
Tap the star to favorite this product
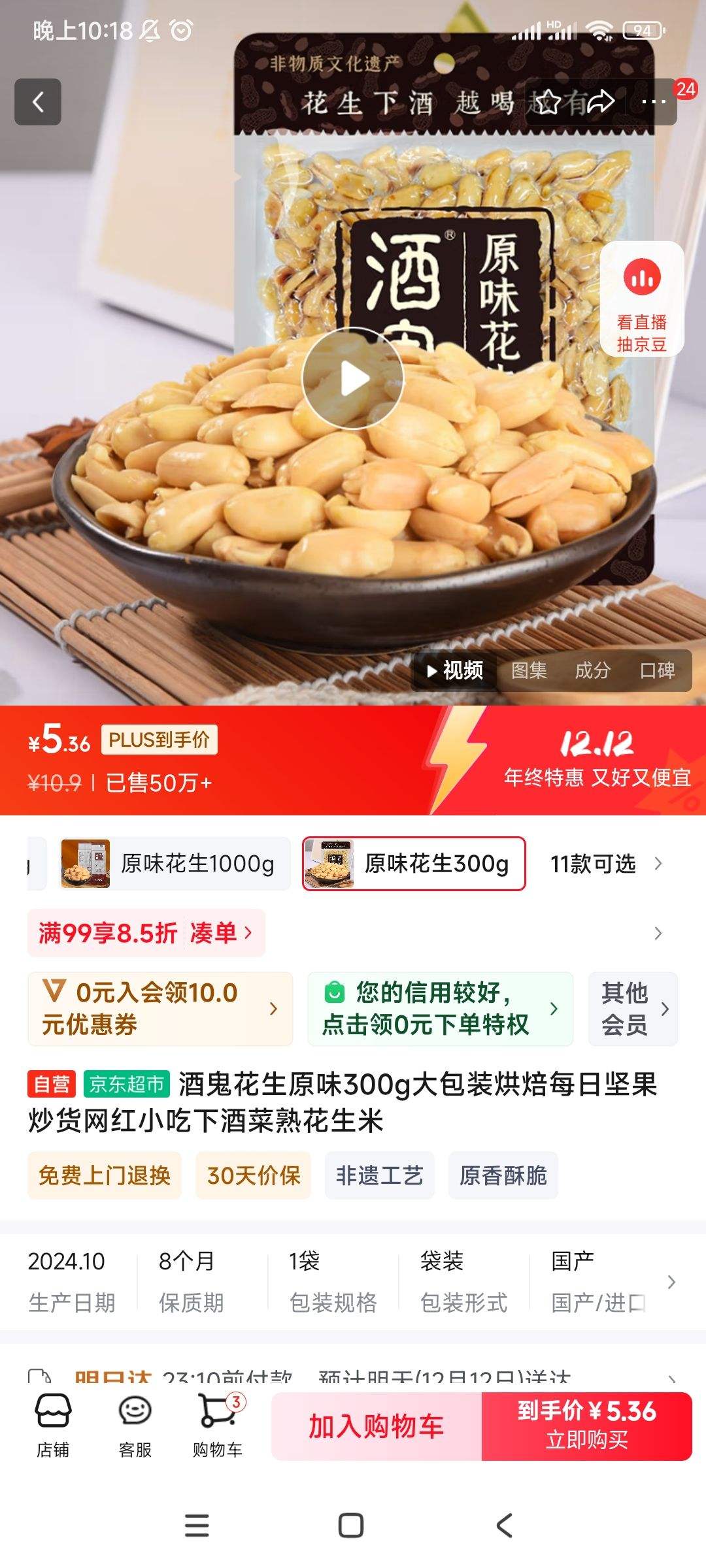[x=548, y=102]
